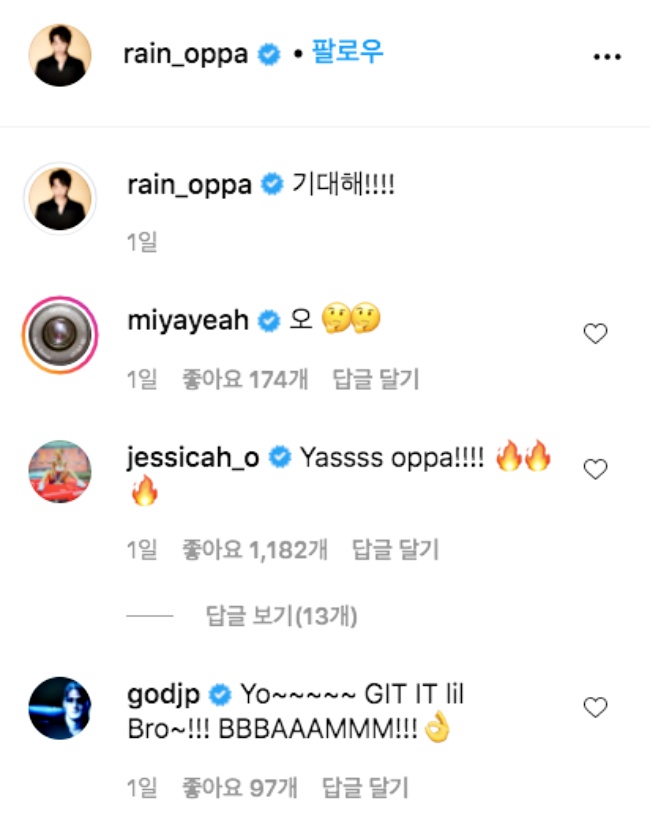View miyayeah's story avatar
This screenshot has width=650, height=825.
point(59,333)
